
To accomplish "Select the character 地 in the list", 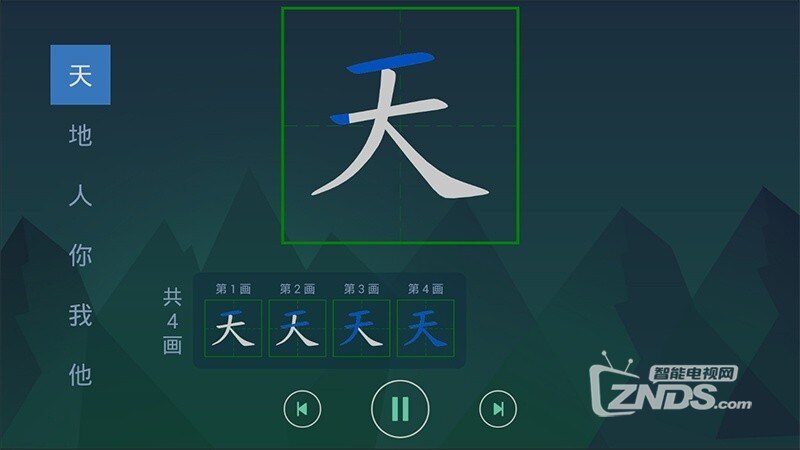I will [80, 136].
